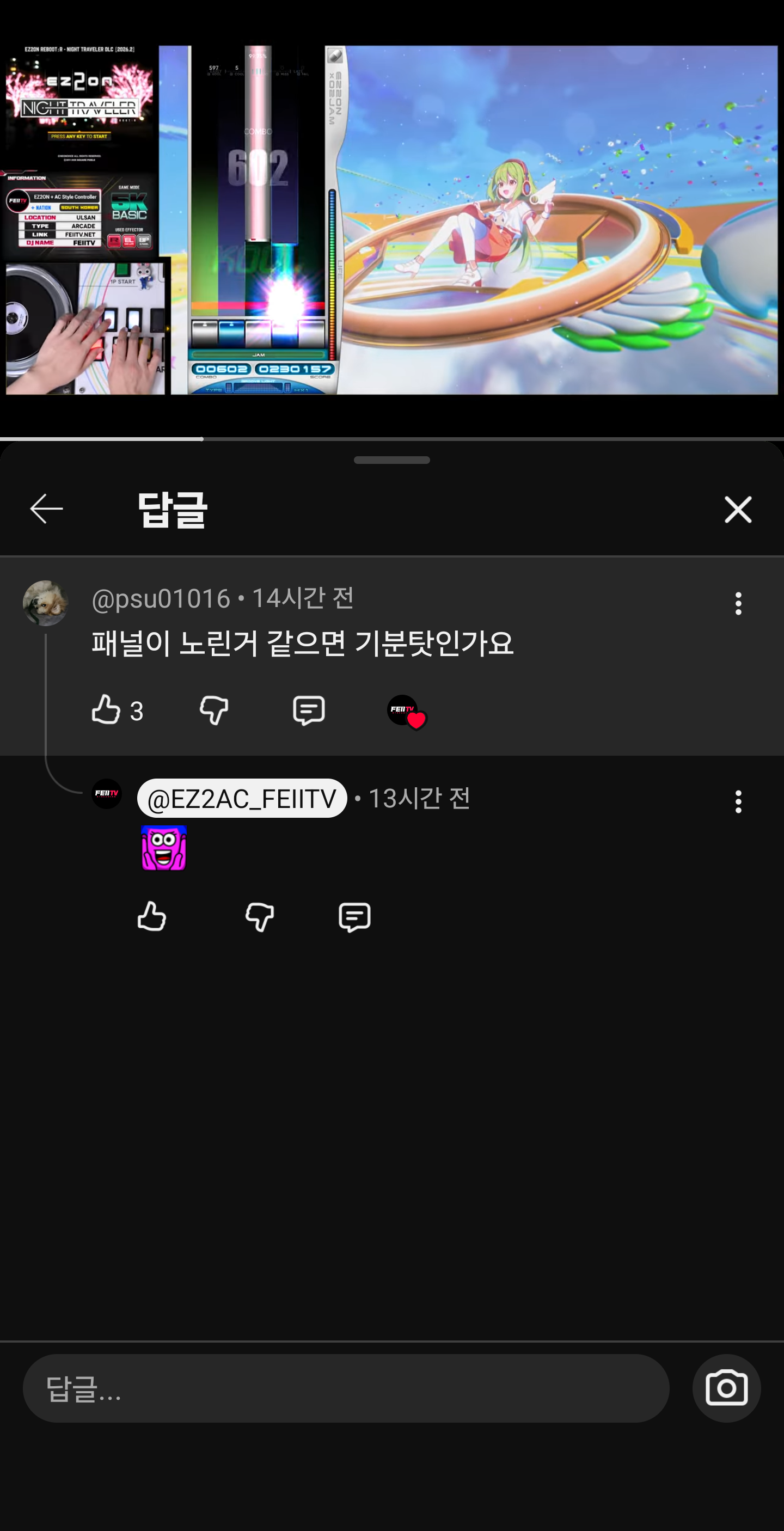Attach a photo with the camera icon
784x1531 pixels.
tap(726, 1388)
